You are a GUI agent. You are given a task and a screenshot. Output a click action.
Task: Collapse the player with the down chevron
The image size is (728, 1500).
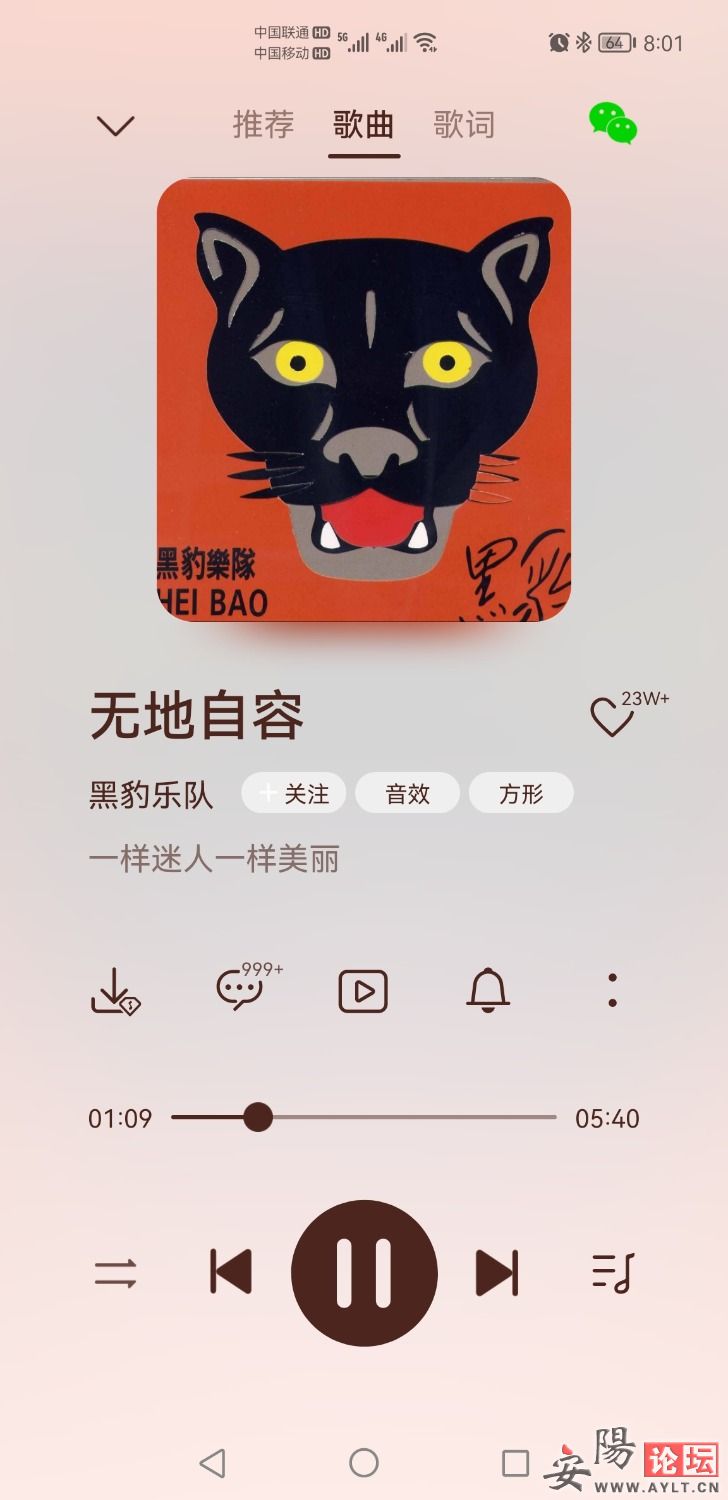(116, 126)
